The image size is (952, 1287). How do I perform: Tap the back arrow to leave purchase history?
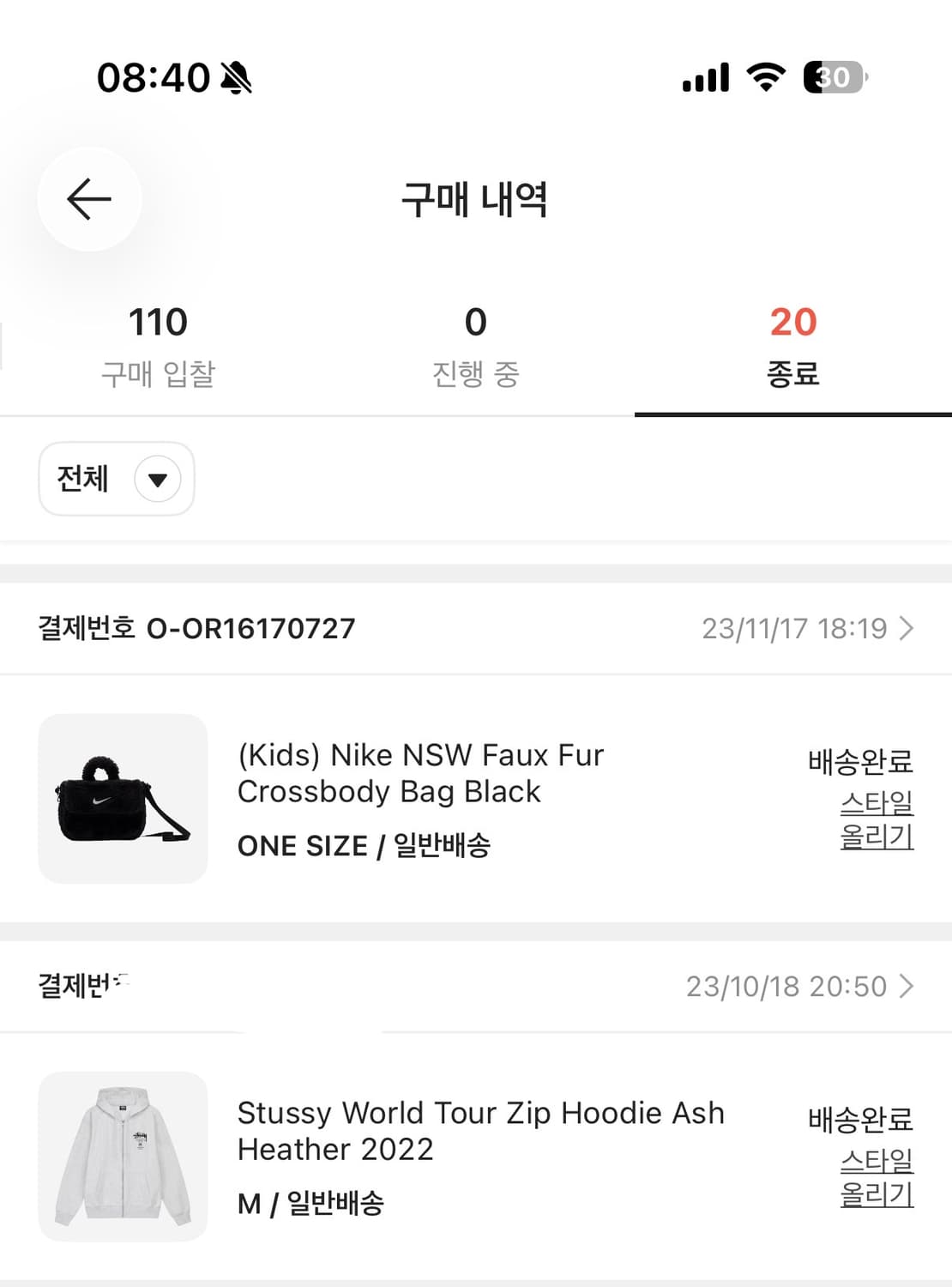coord(88,198)
